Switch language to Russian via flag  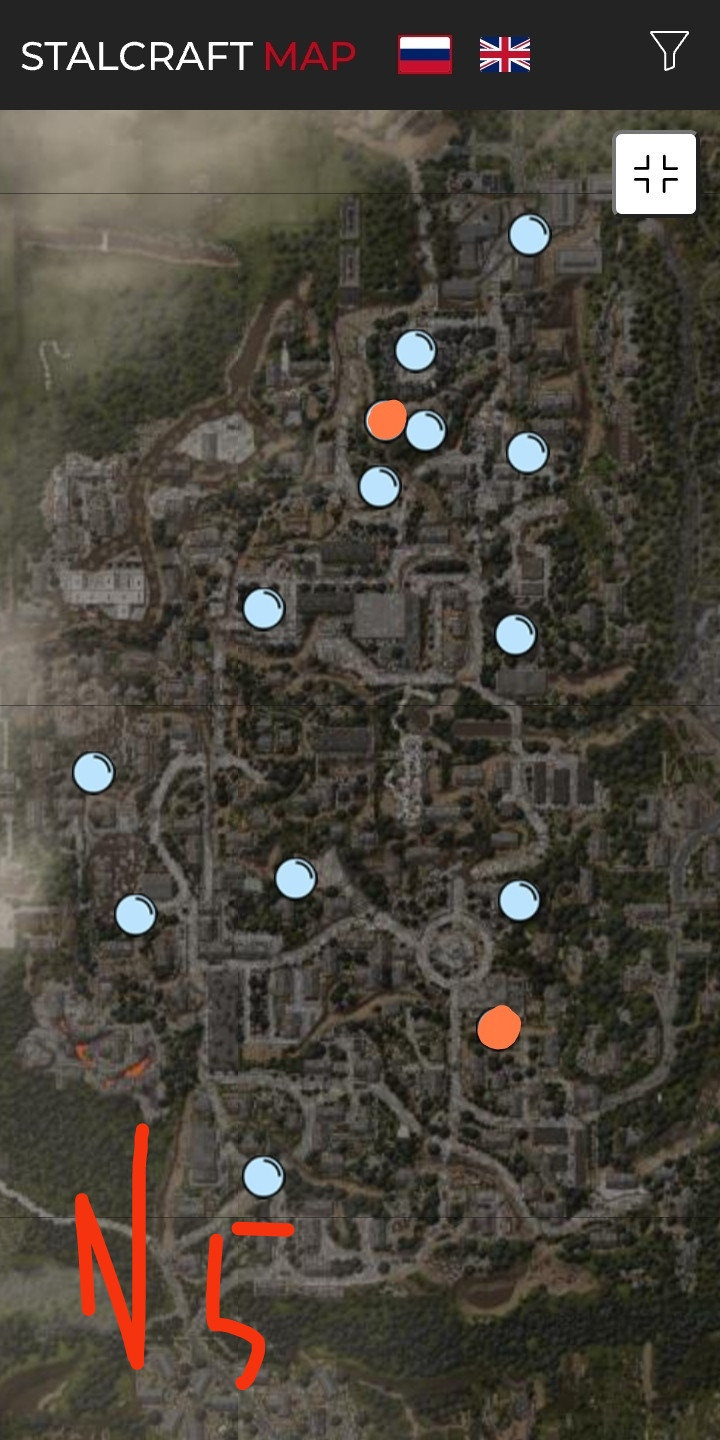[425, 55]
